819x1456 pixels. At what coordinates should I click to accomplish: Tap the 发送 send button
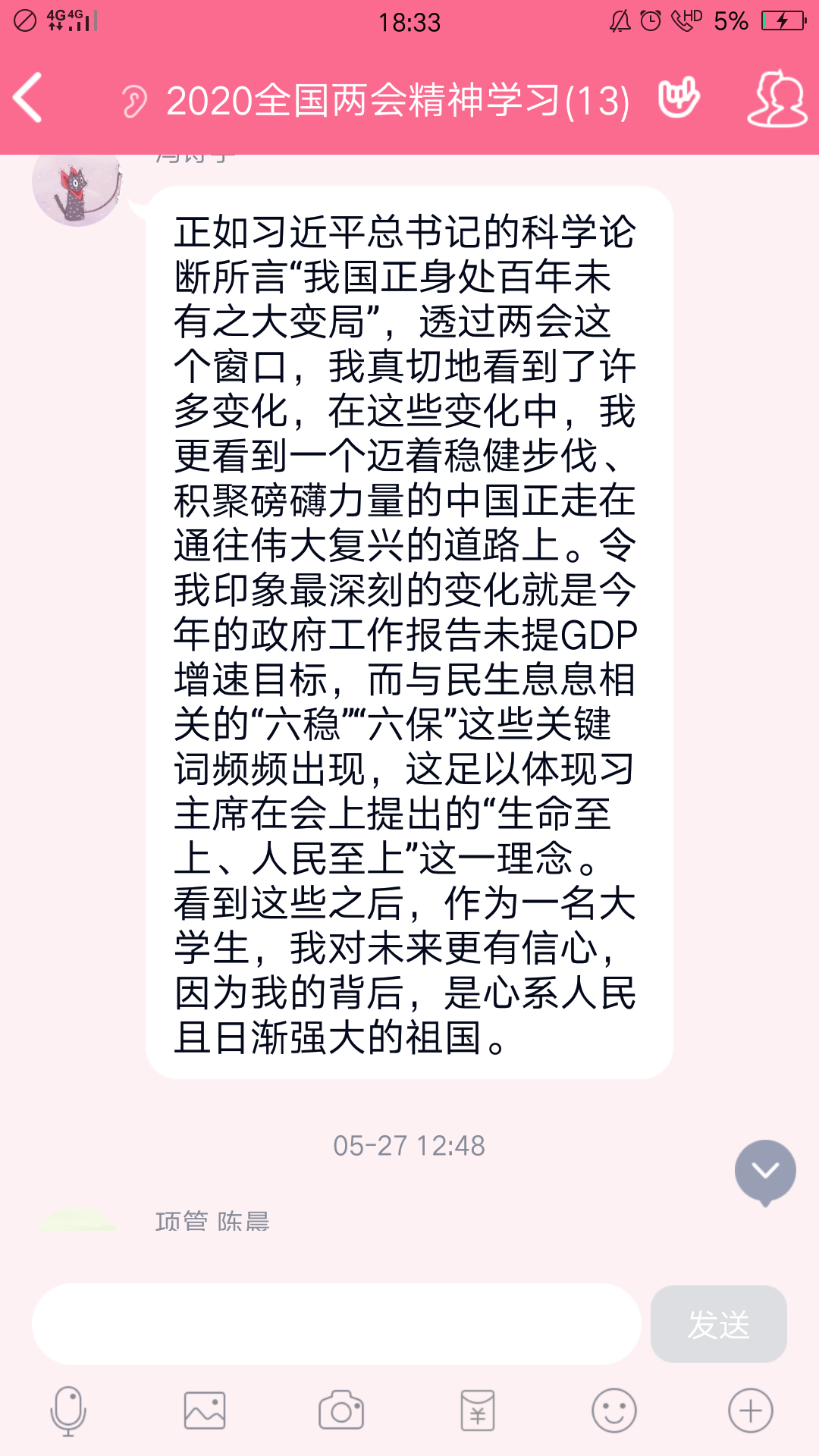718,1324
